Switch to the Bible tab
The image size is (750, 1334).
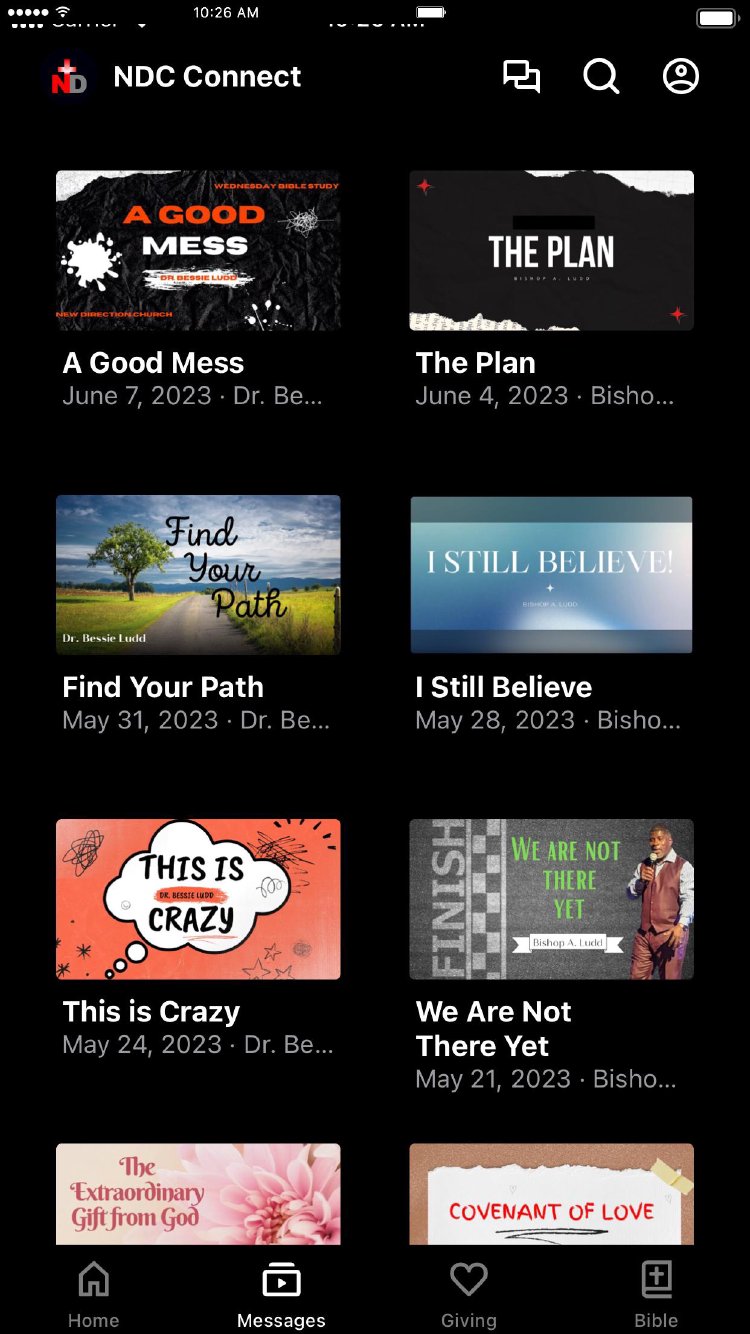click(x=656, y=1294)
